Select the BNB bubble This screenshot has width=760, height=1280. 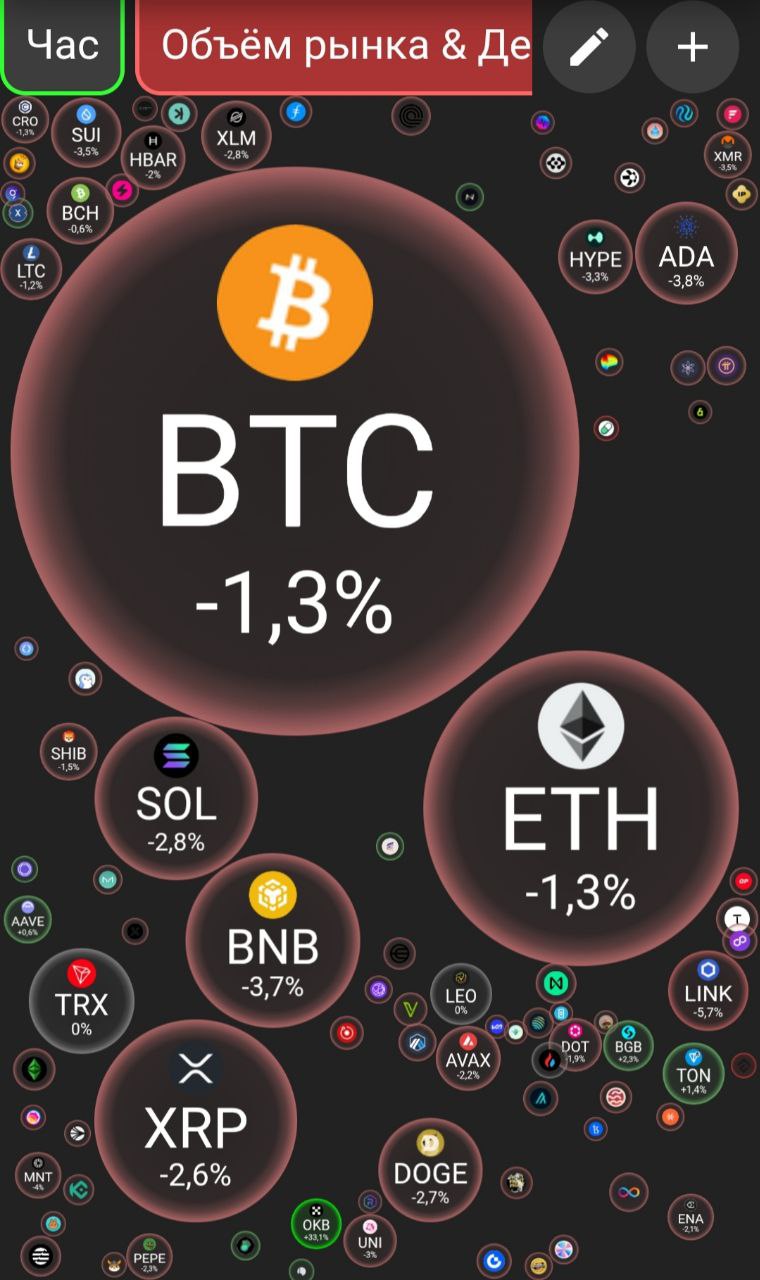tap(272, 940)
